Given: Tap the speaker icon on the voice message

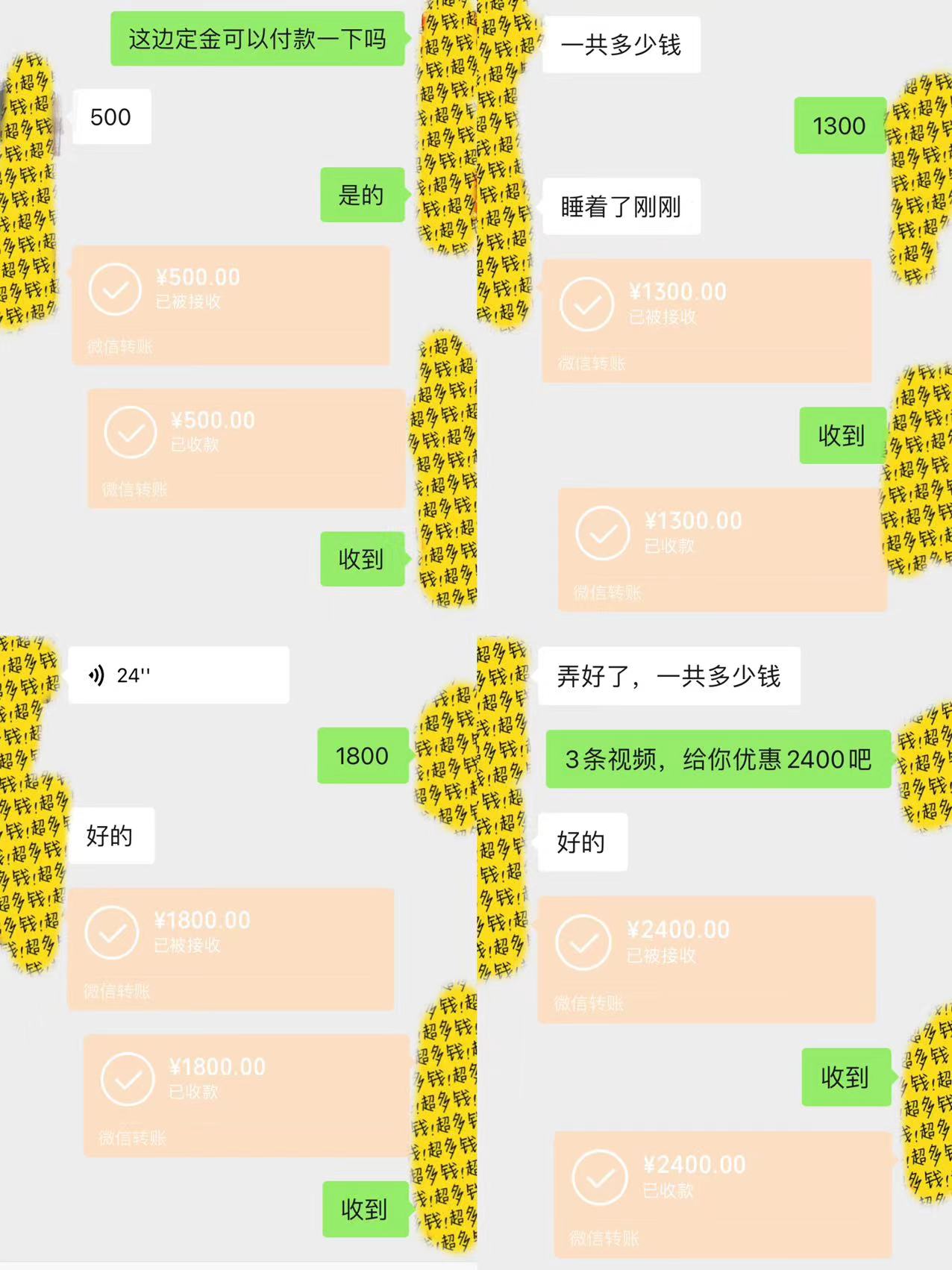Looking at the screenshot, I should 96,674.
